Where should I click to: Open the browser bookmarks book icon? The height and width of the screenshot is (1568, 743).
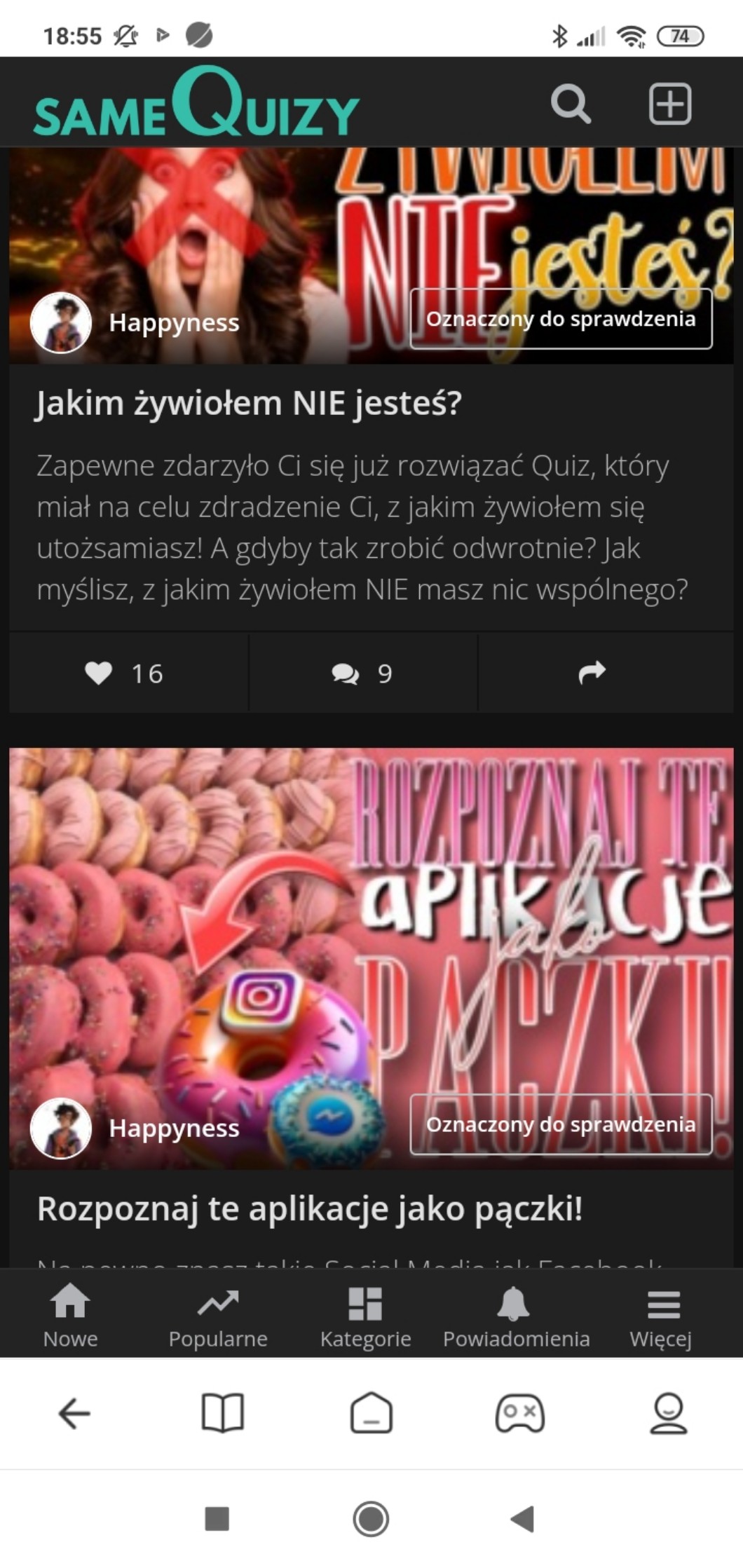(222, 1413)
